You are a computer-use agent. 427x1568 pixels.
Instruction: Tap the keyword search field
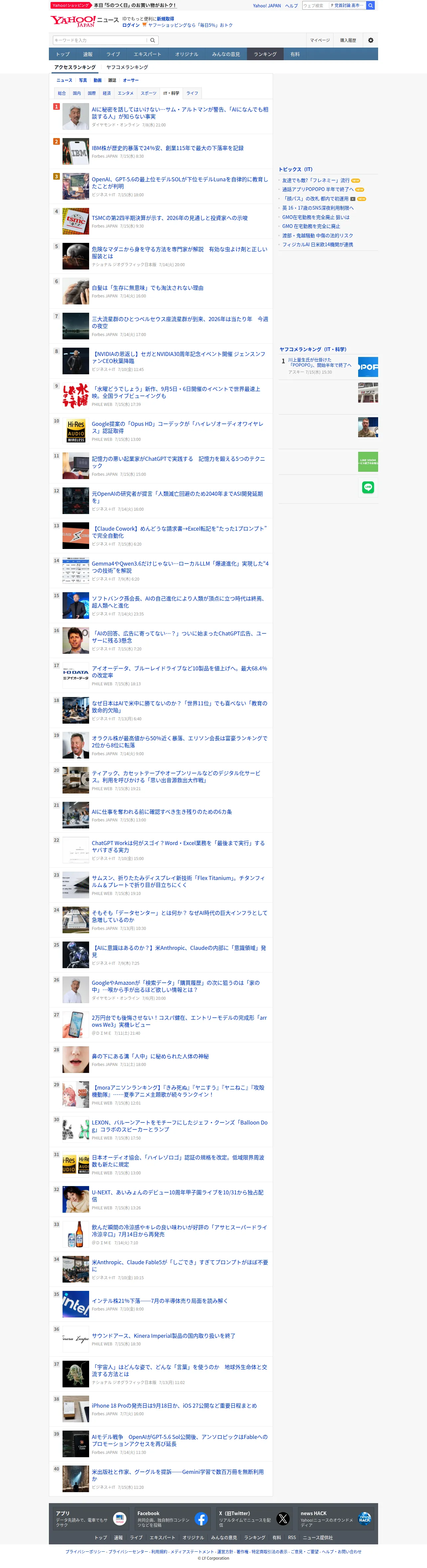tap(100, 40)
